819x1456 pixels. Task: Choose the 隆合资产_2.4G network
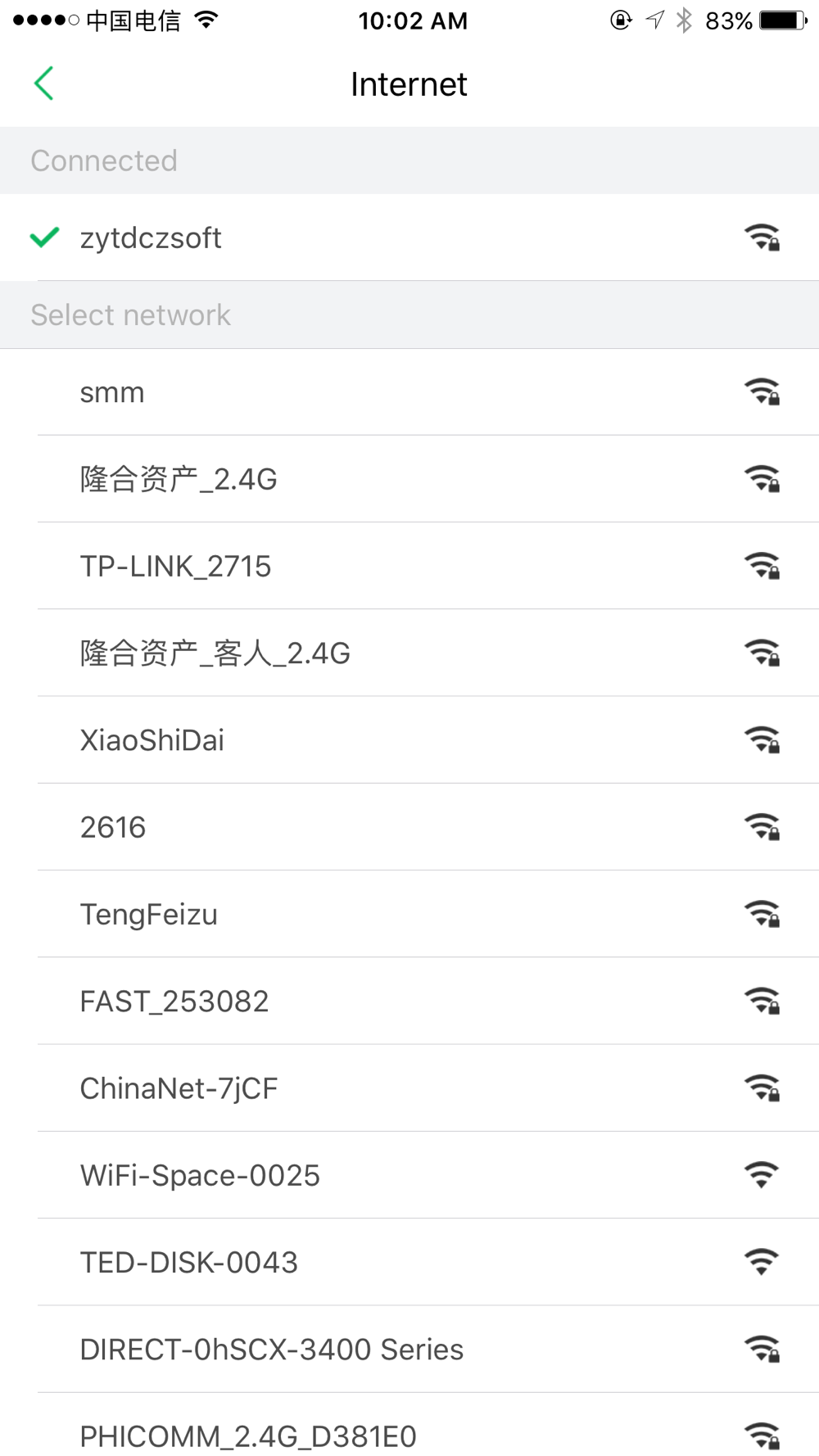point(409,479)
